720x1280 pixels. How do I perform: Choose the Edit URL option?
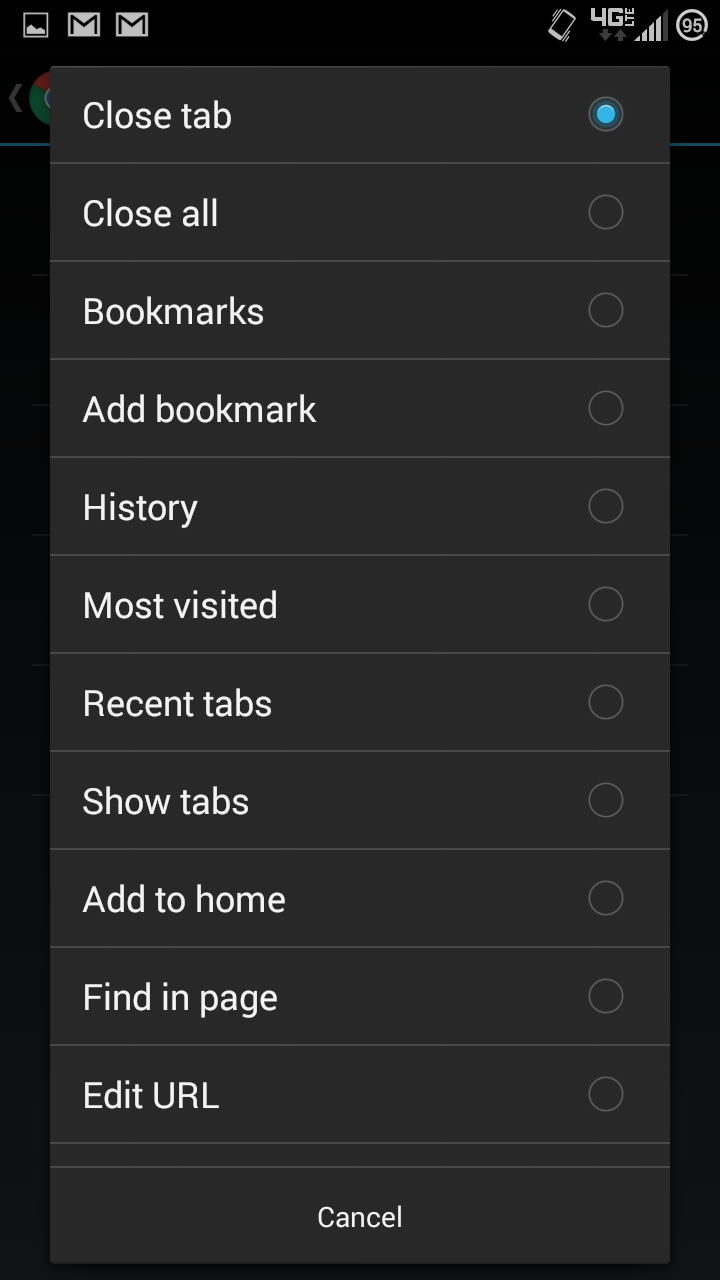point(360,1094)
